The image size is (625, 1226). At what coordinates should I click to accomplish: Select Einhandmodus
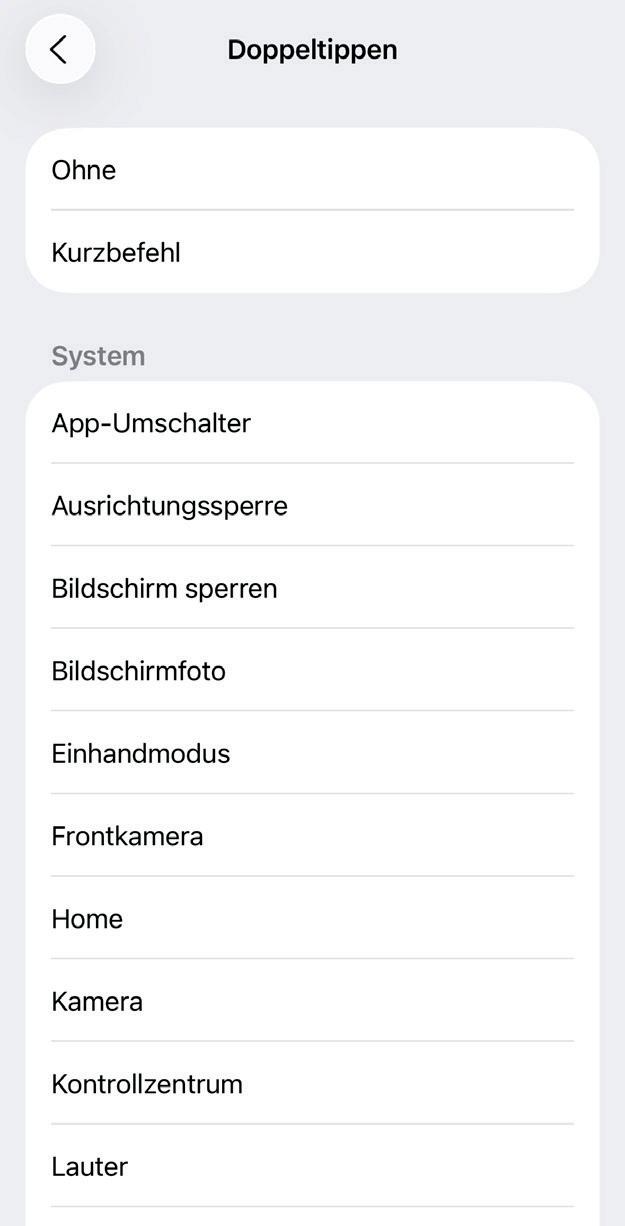click(312, 753)
